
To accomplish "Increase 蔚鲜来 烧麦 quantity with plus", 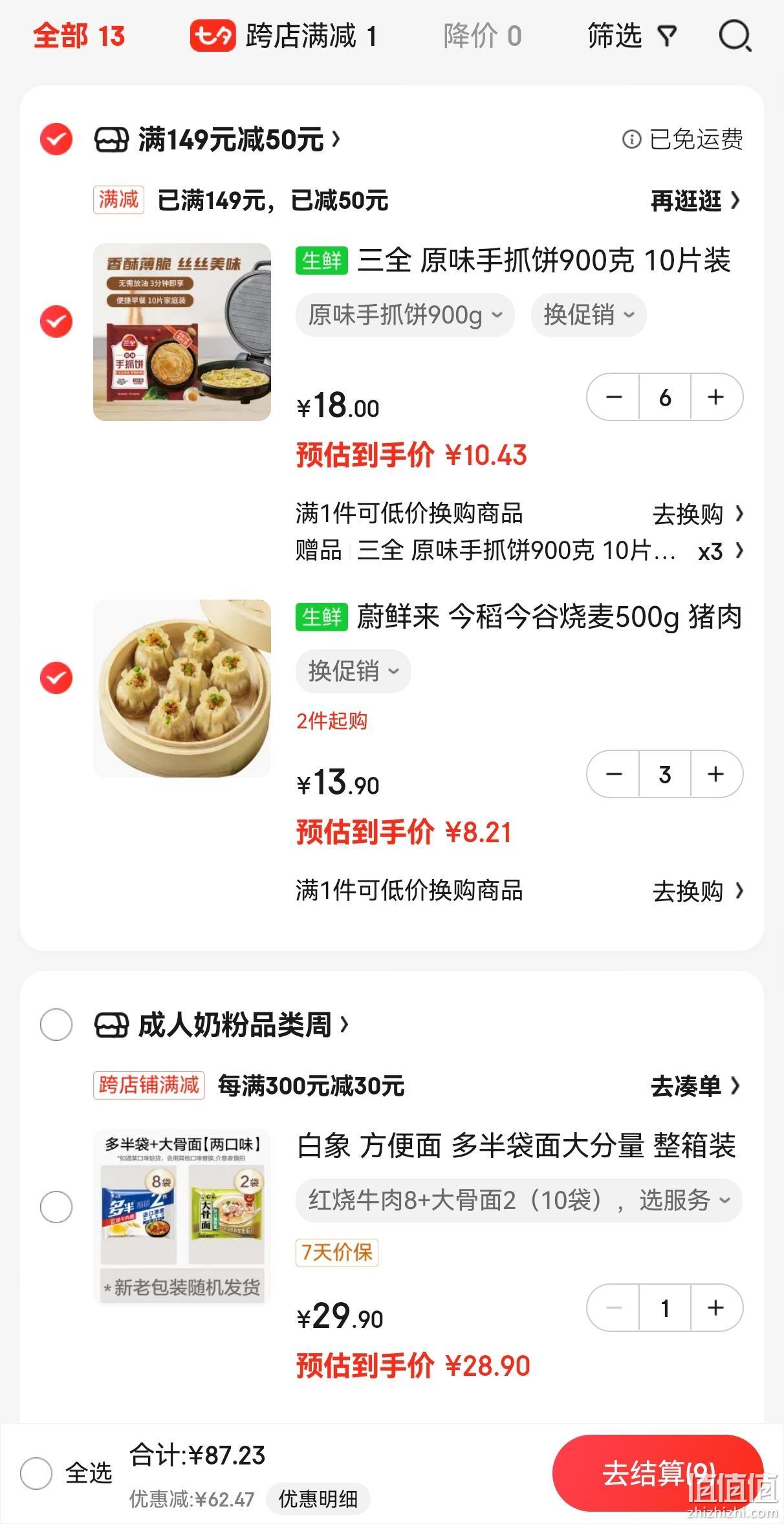I will (x=716, y=774).
